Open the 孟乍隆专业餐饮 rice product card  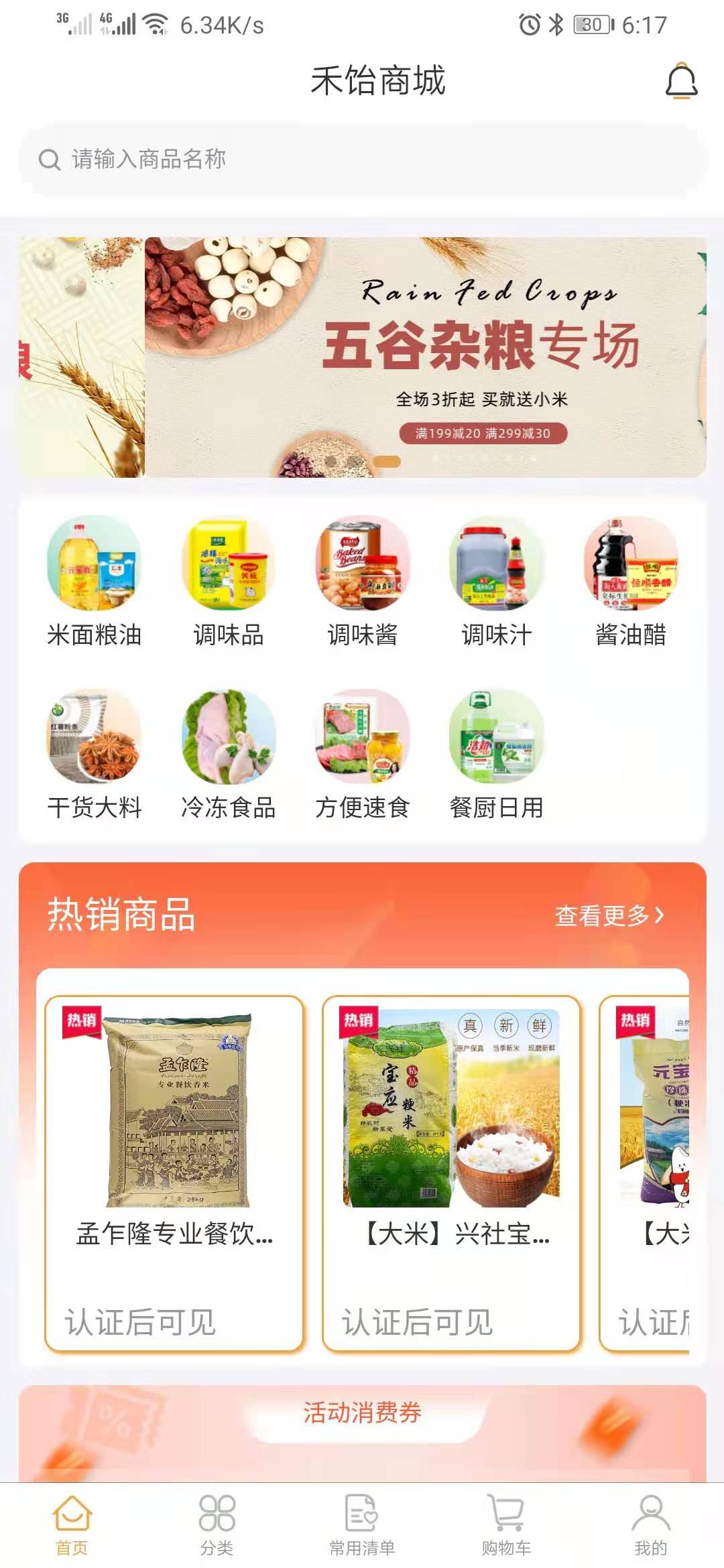click(x=174, y=1173)
